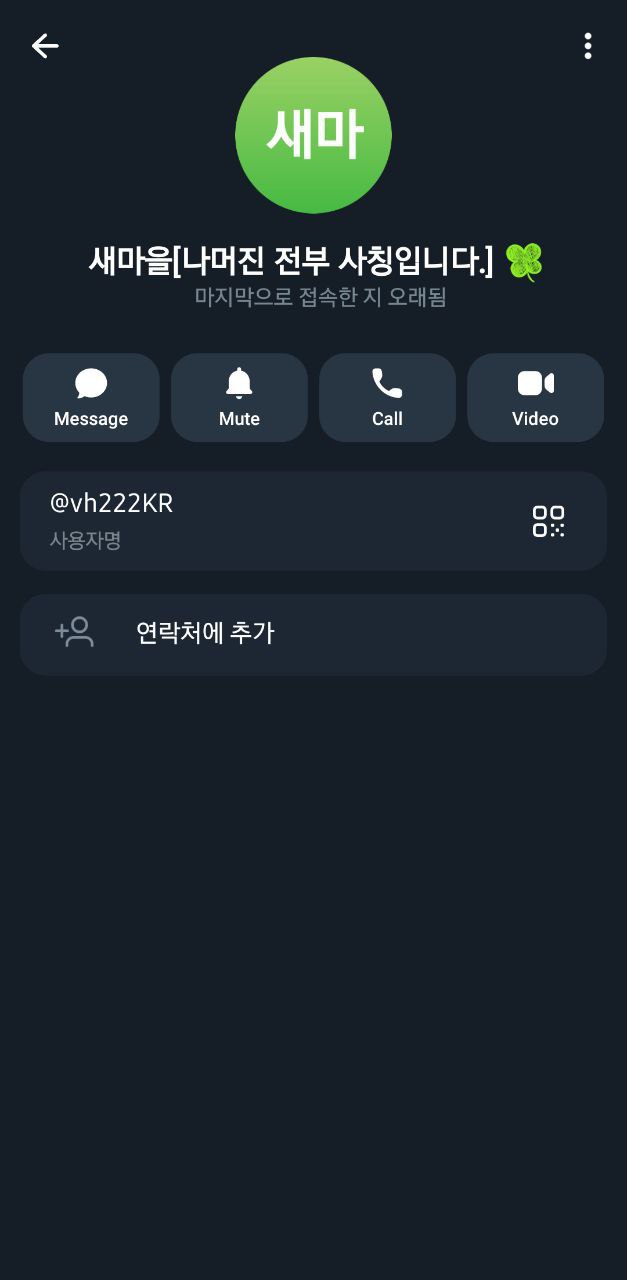Start a voice call with Call
The height and width of the screenshot is (1280, 627).
[387, 397]
